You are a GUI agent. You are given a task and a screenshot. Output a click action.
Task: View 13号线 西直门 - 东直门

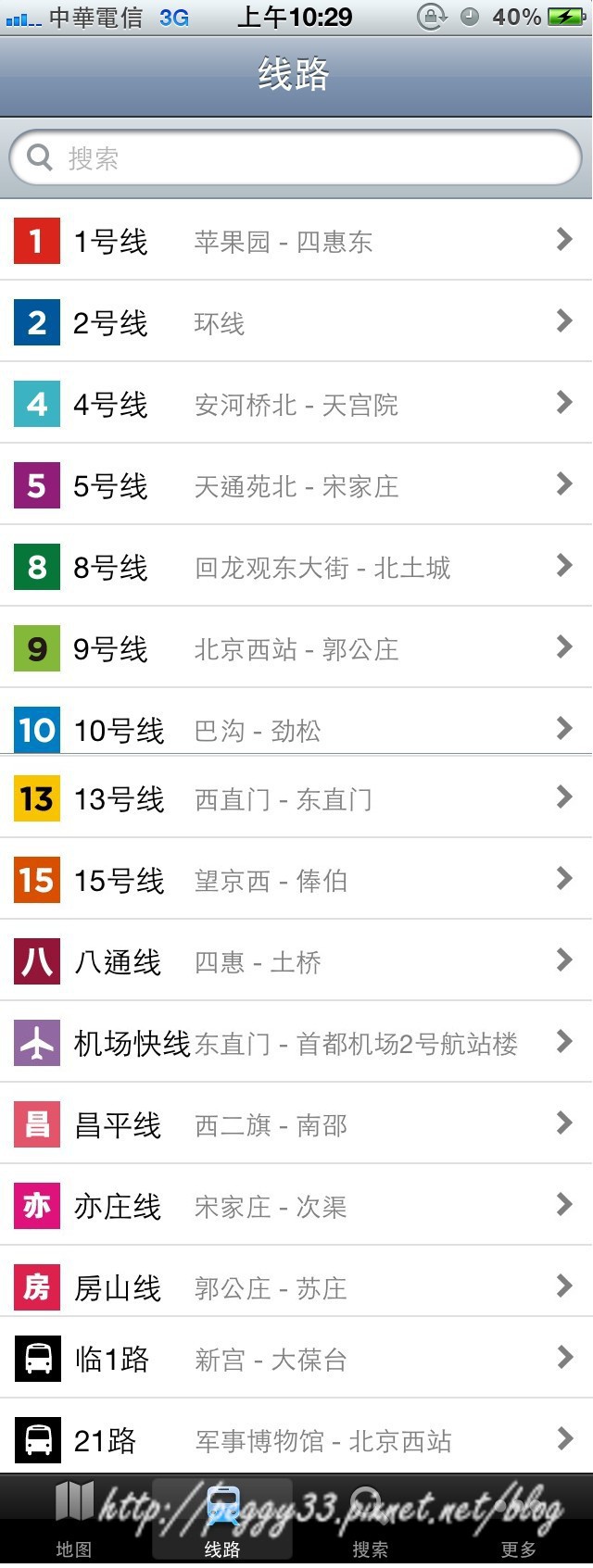click(296, 798)
